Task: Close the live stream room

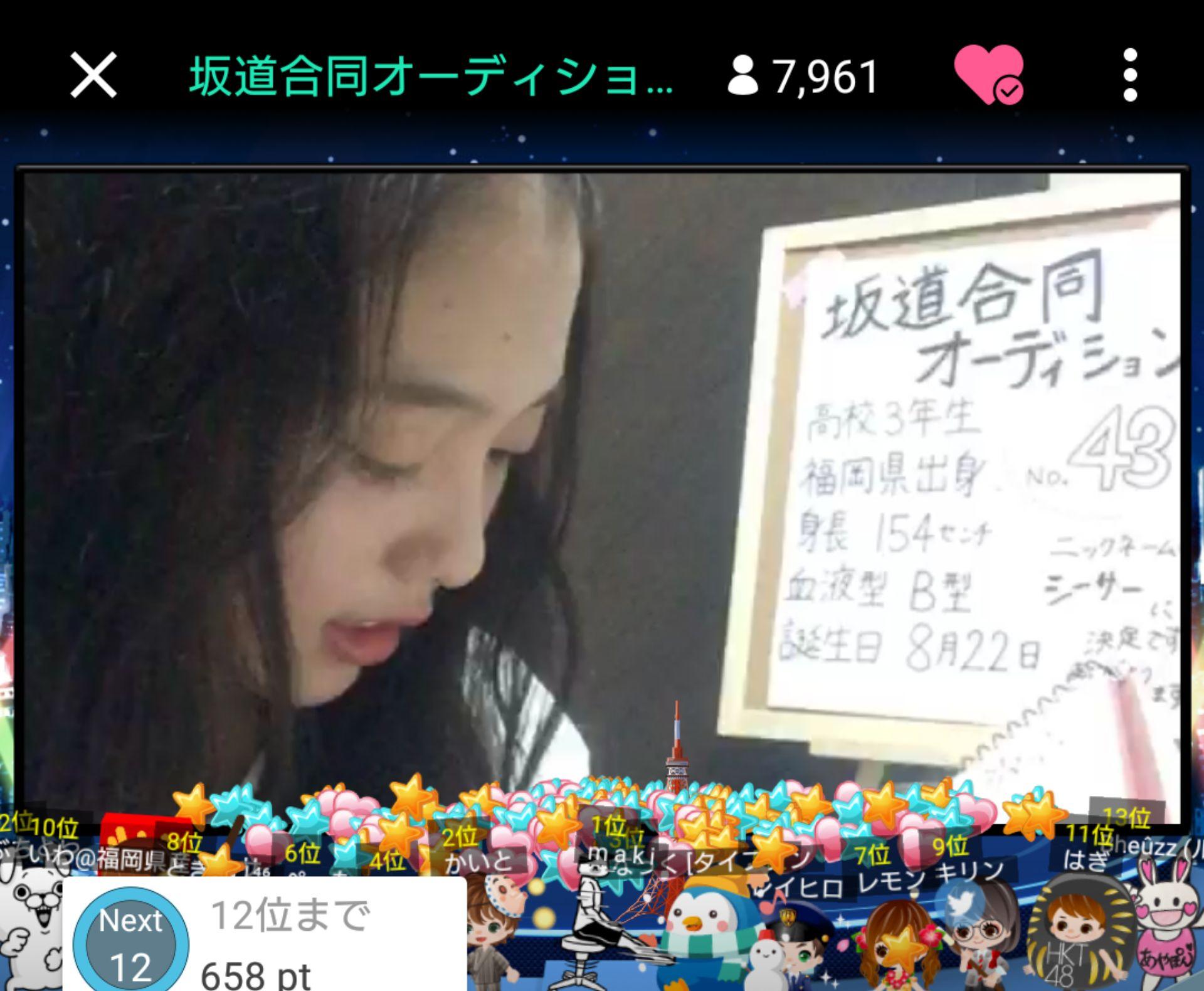Action: (93, 75)
